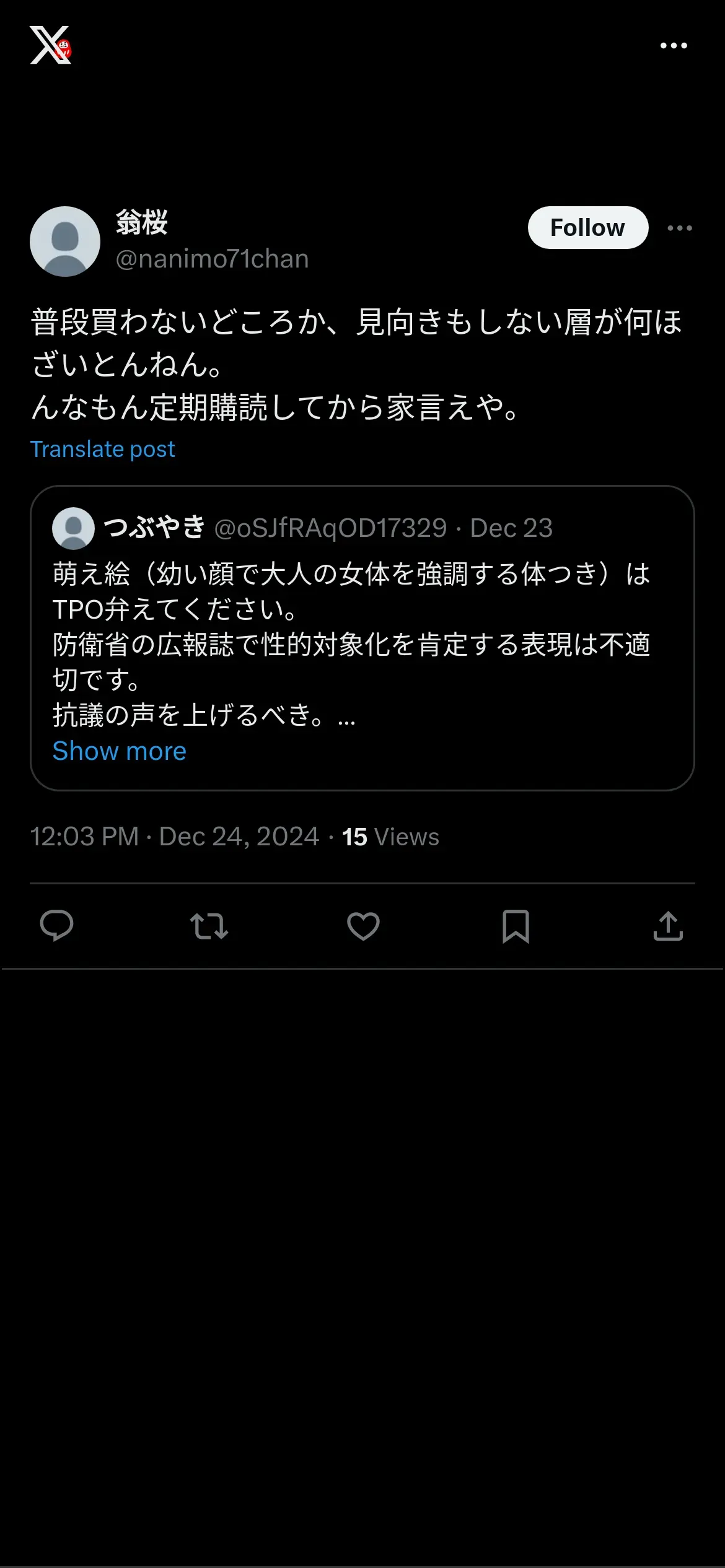Repost this post

point(209,926)
